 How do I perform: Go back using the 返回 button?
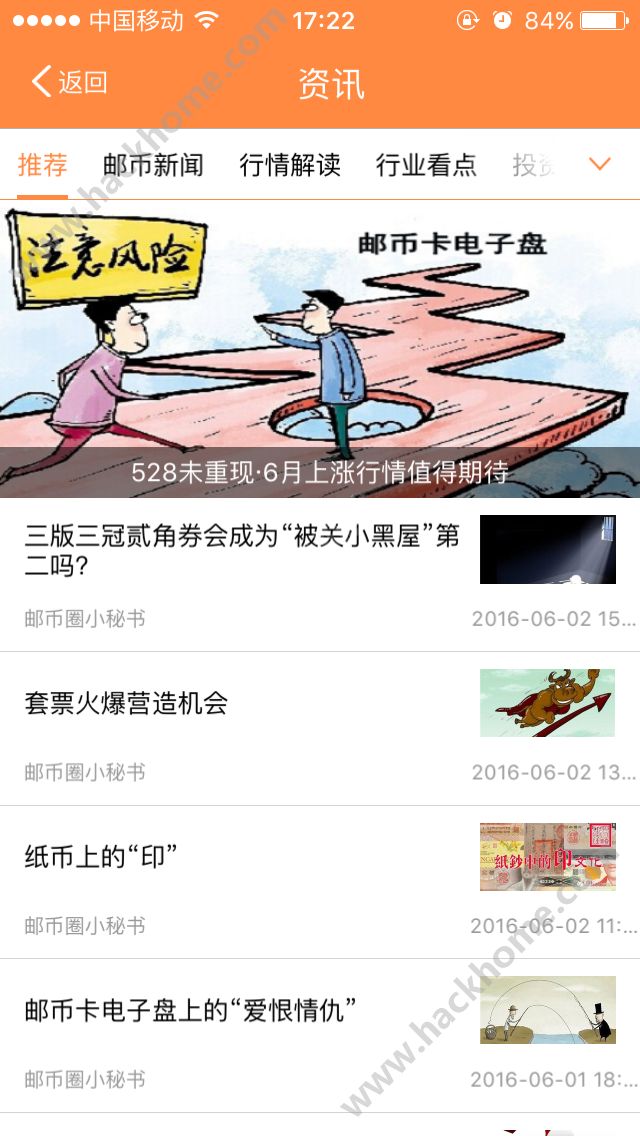point(70,83)
